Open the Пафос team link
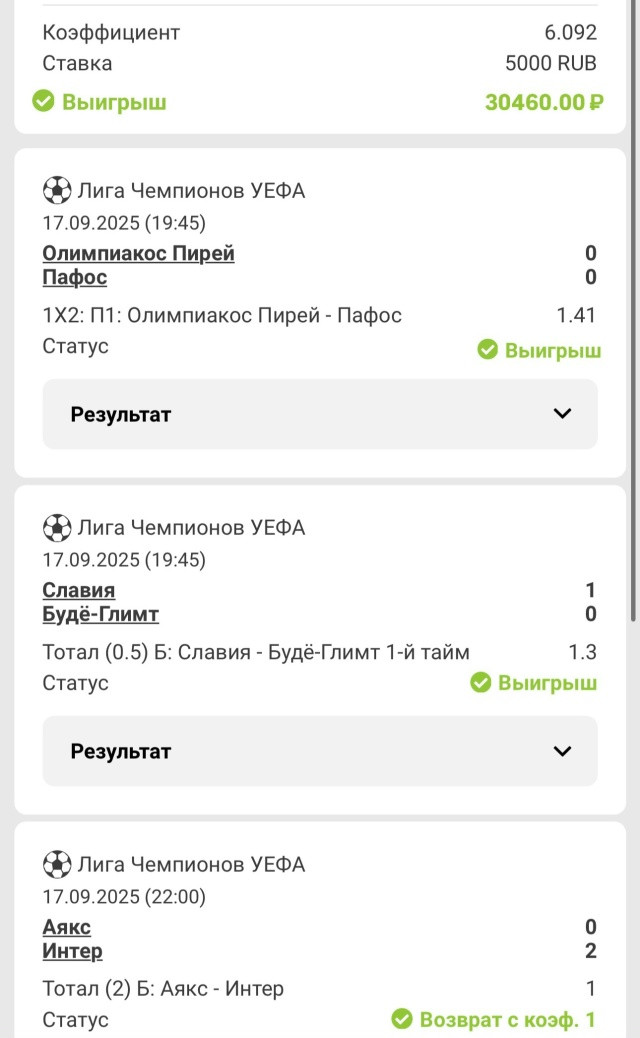This screenshot has height=1038, width=640. click(75, 277)
